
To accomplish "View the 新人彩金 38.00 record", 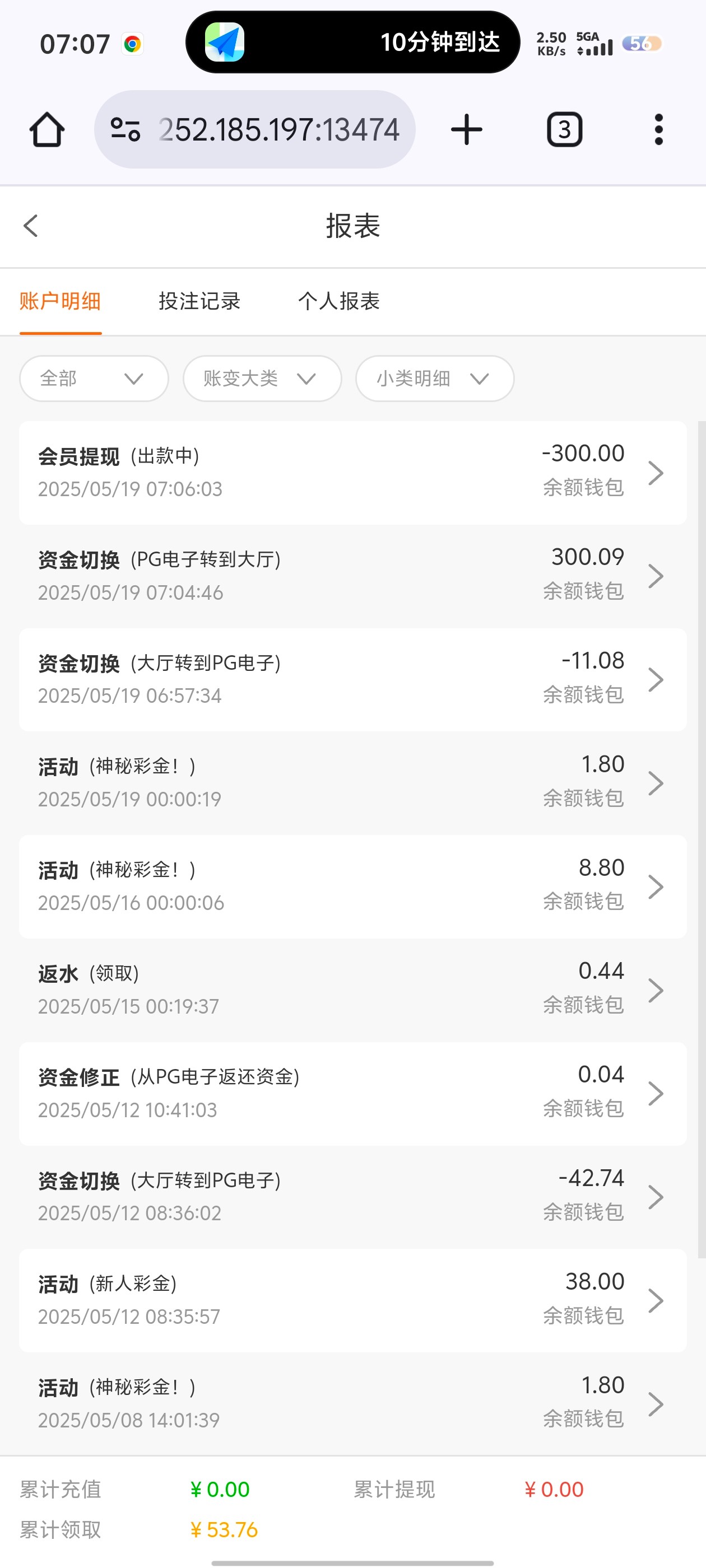I will pyautogui.click(x=352, y=1300).
